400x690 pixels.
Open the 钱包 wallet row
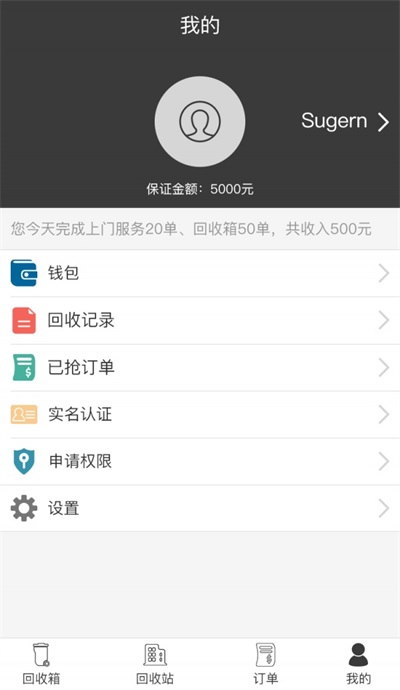[x=200, y=273]
